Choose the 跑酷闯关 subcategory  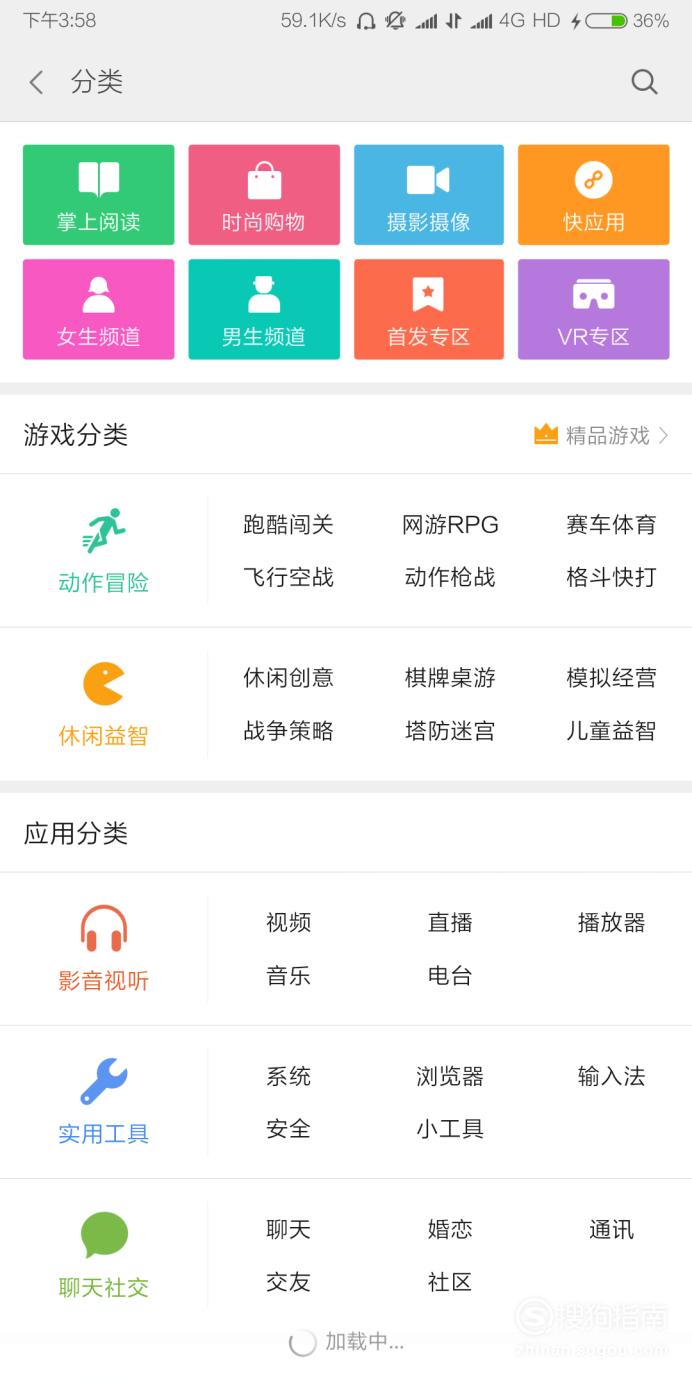tap(288, 524)
